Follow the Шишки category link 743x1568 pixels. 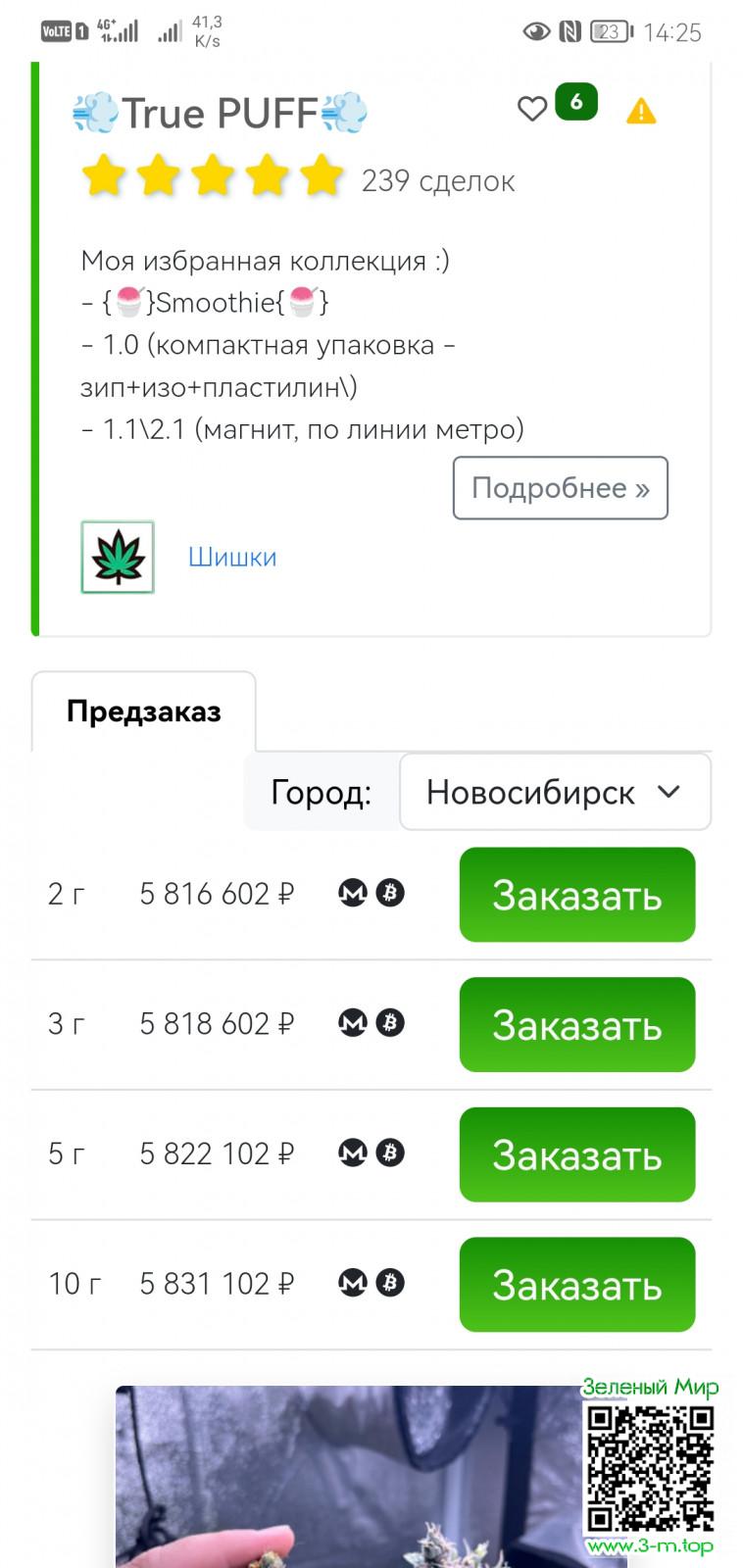point(232,558)
